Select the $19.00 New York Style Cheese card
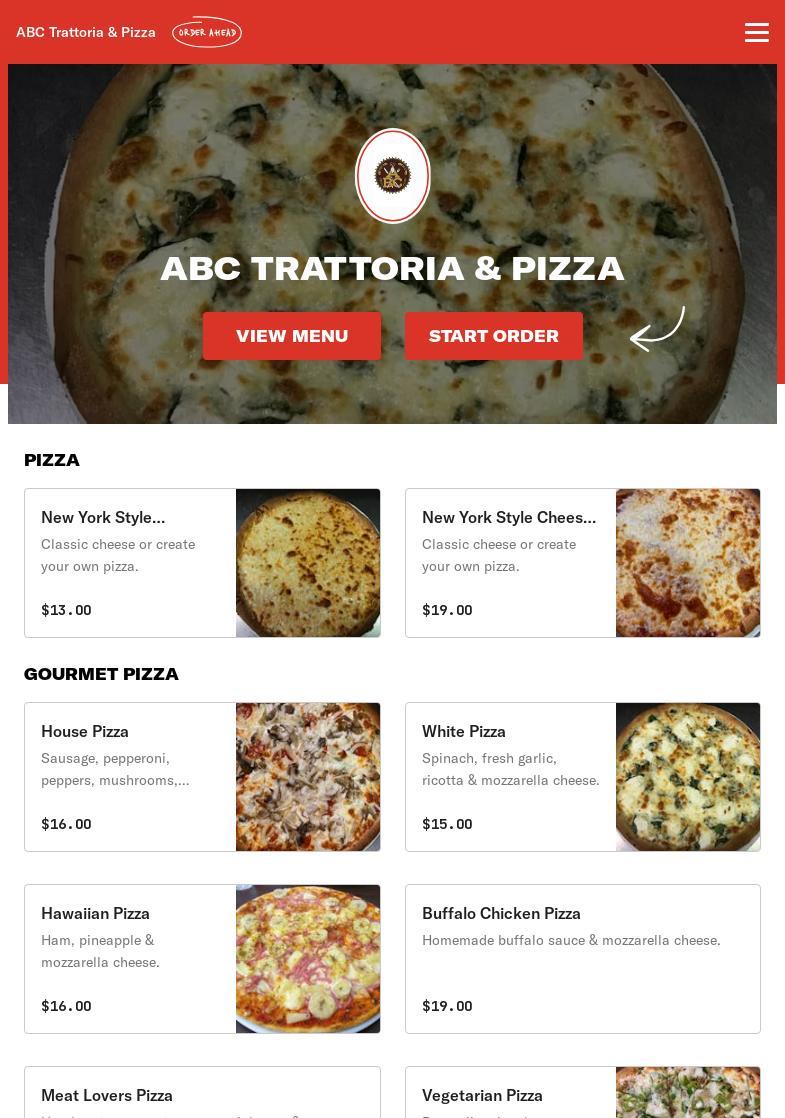This screenshot has height=1118, width=785. pyautogui.click(x=582, y=563)
